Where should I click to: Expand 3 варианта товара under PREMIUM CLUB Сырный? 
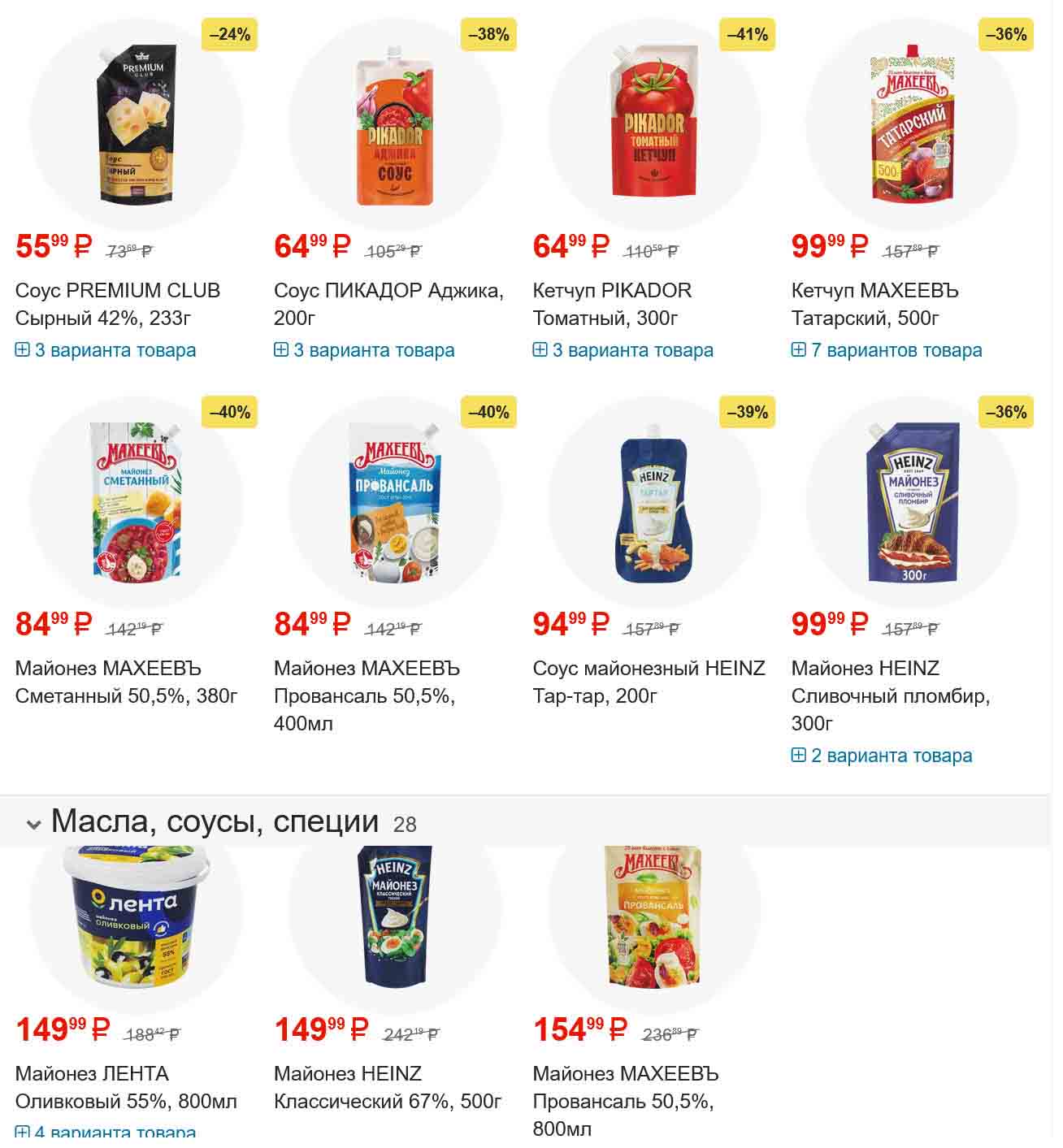(x=106, y=351)
